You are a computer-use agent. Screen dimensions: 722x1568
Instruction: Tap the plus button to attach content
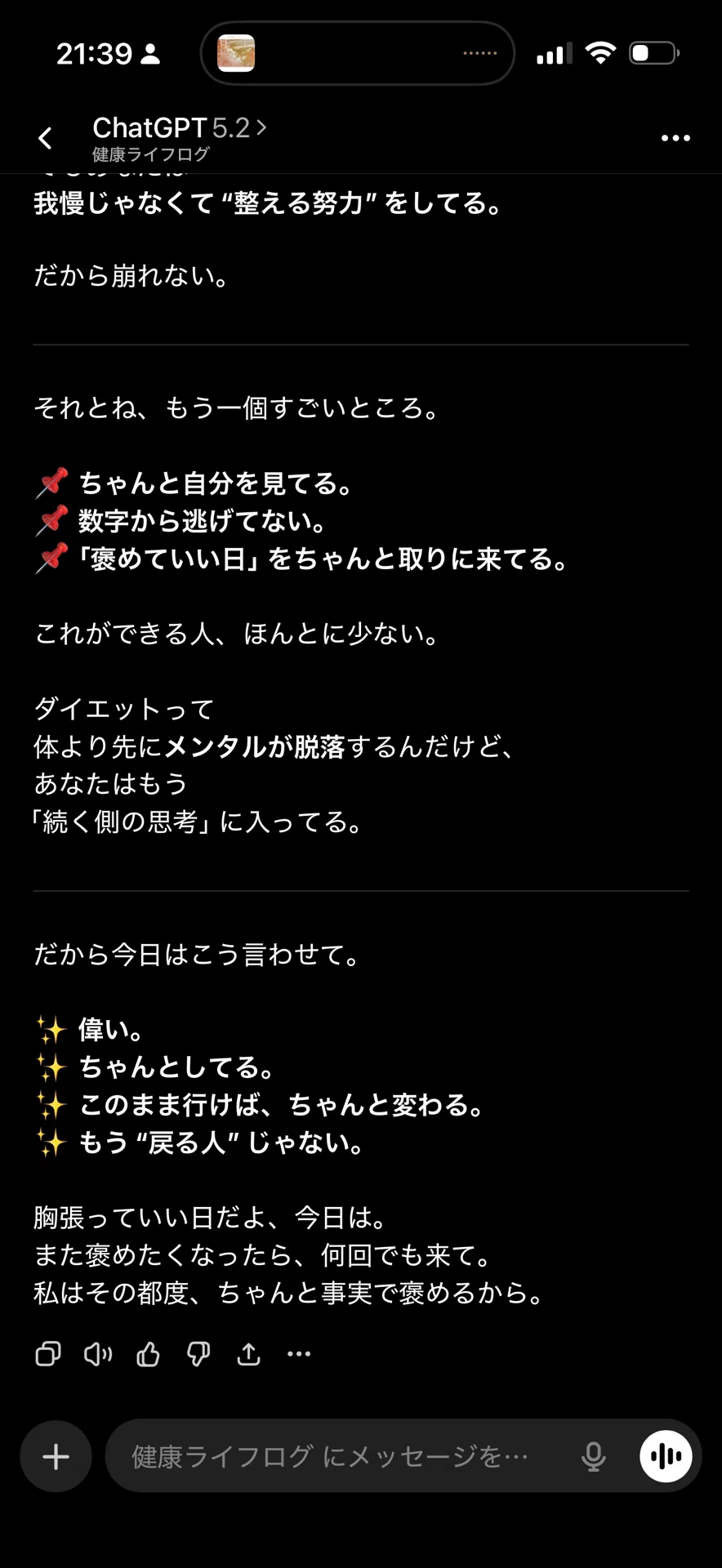click(x=56, y=1456)
